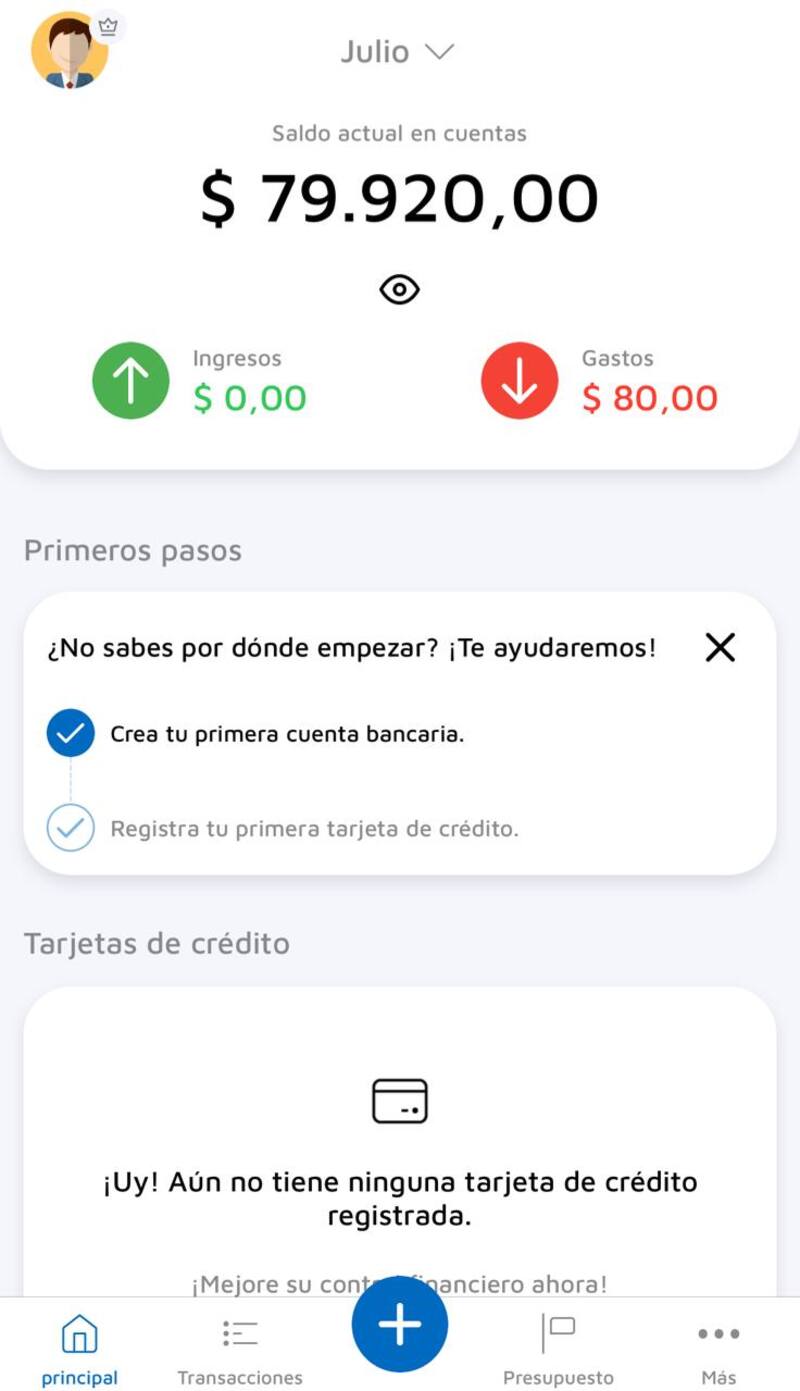The width and height of the screenshot is (800, 1391).
Task: Switch to the Transacciones tab
Action: [240, 1348]
